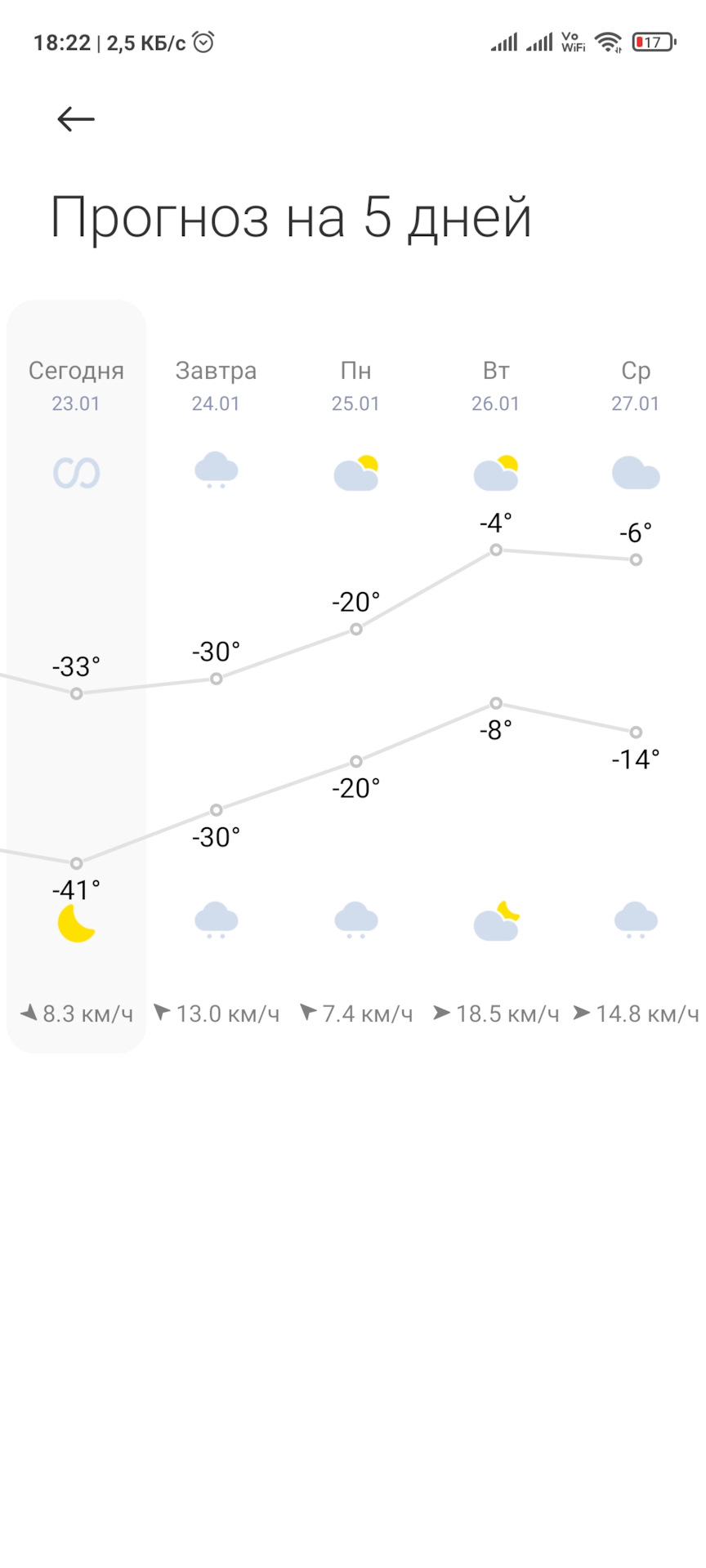Go back from the 5-day forecast
The height and width of the screenshot is (1568, 706).
(76, 119)
